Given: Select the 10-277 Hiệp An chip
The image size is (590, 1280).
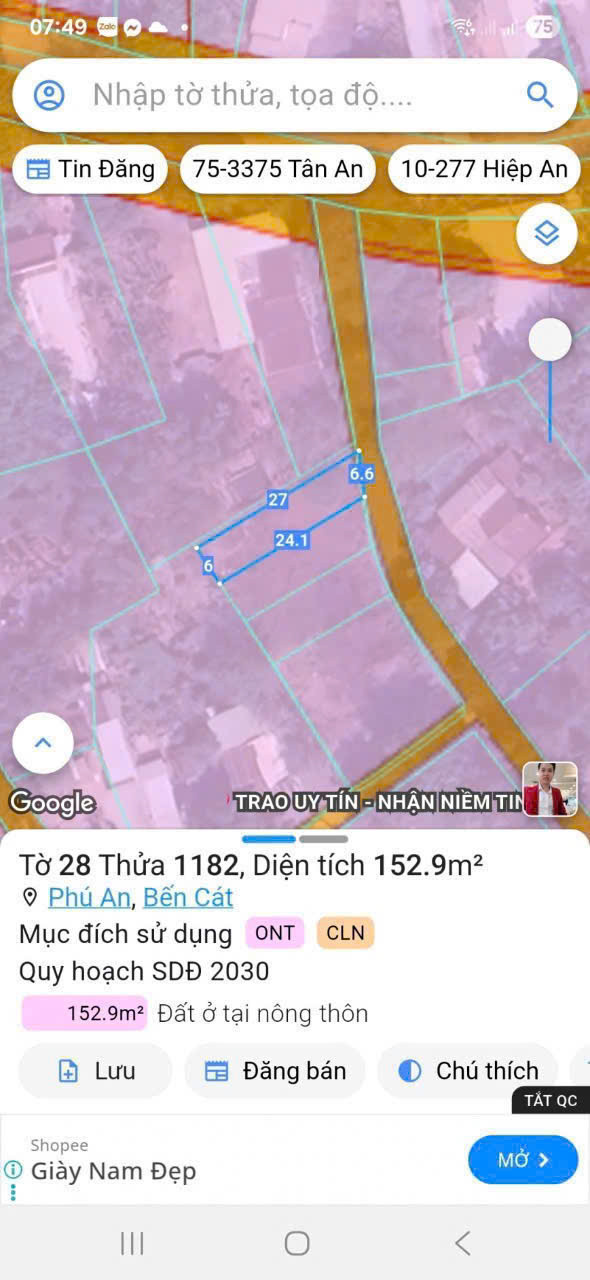Looking at the screenshot, I should (x=485, y=169).
